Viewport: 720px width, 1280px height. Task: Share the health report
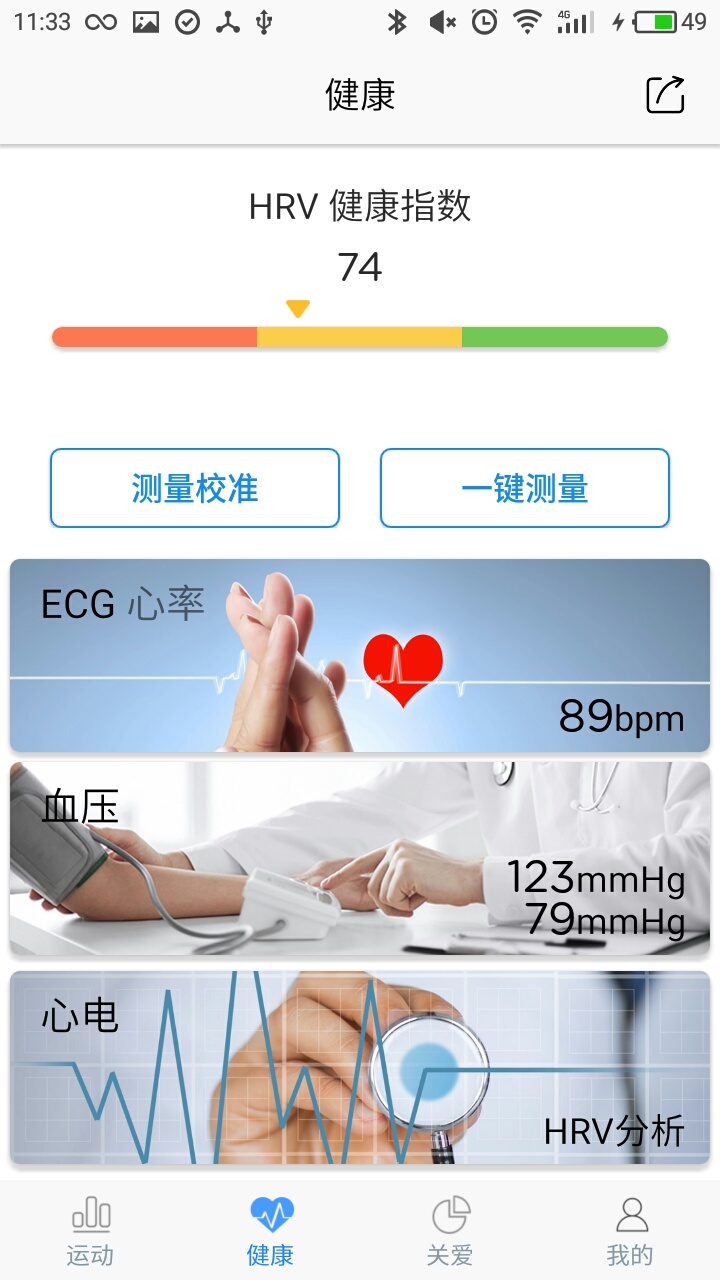pos(665,95)
